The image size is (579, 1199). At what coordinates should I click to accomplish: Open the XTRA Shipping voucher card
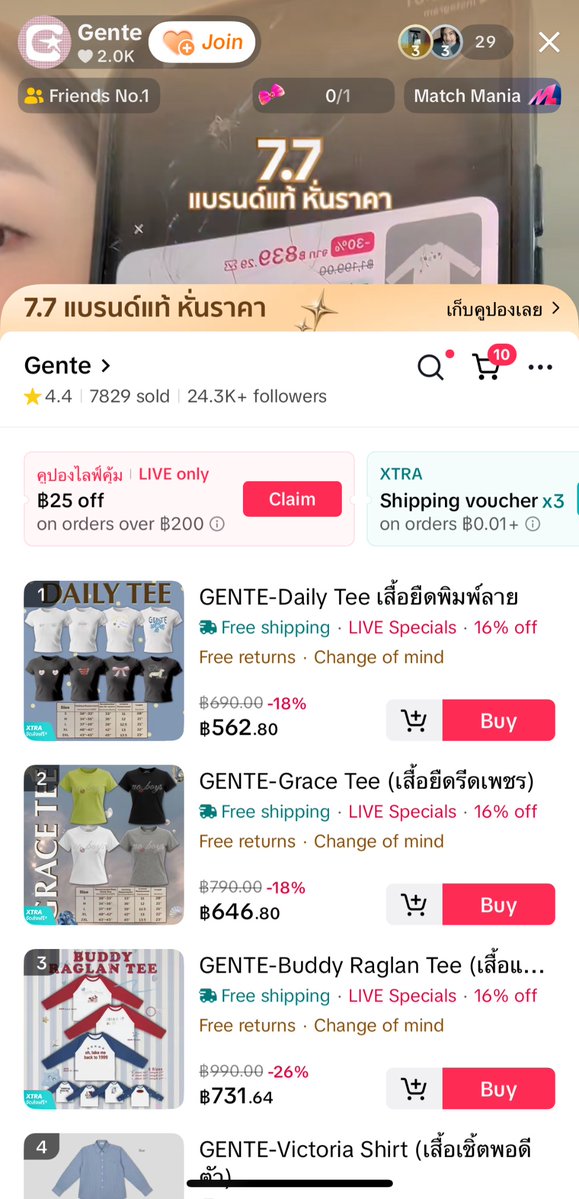point(473,499)
